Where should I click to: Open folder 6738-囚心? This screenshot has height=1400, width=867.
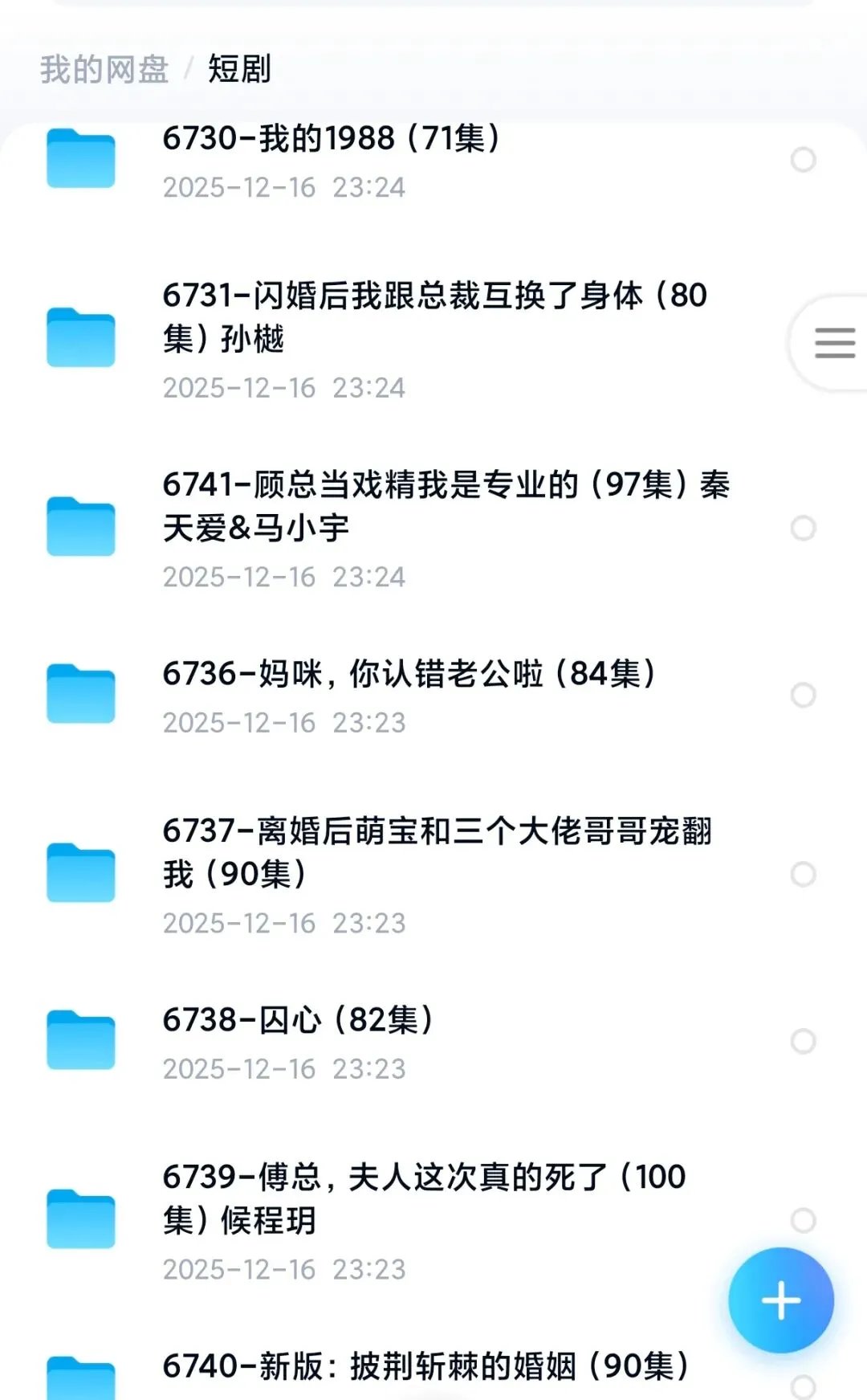coord(299,1020)
